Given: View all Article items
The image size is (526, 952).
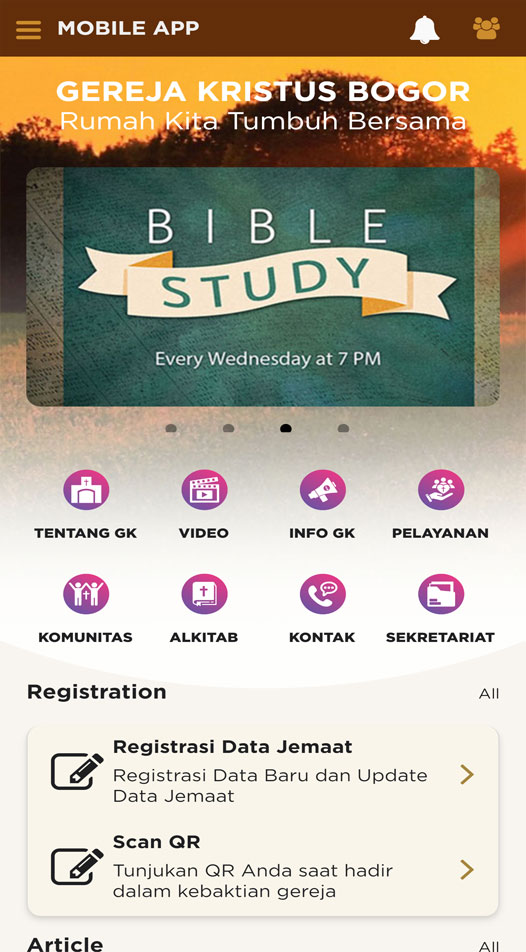Looking at the screenshot, I should pos(488,946).
